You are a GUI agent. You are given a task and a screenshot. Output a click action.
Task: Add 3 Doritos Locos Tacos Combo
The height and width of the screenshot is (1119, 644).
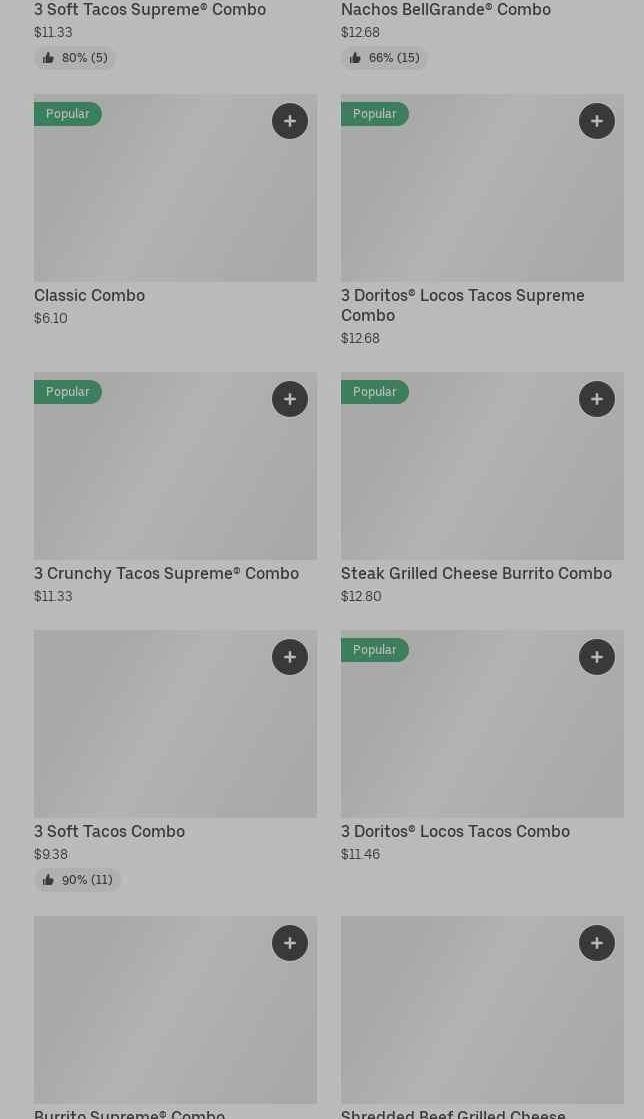(x=597, y=657)
